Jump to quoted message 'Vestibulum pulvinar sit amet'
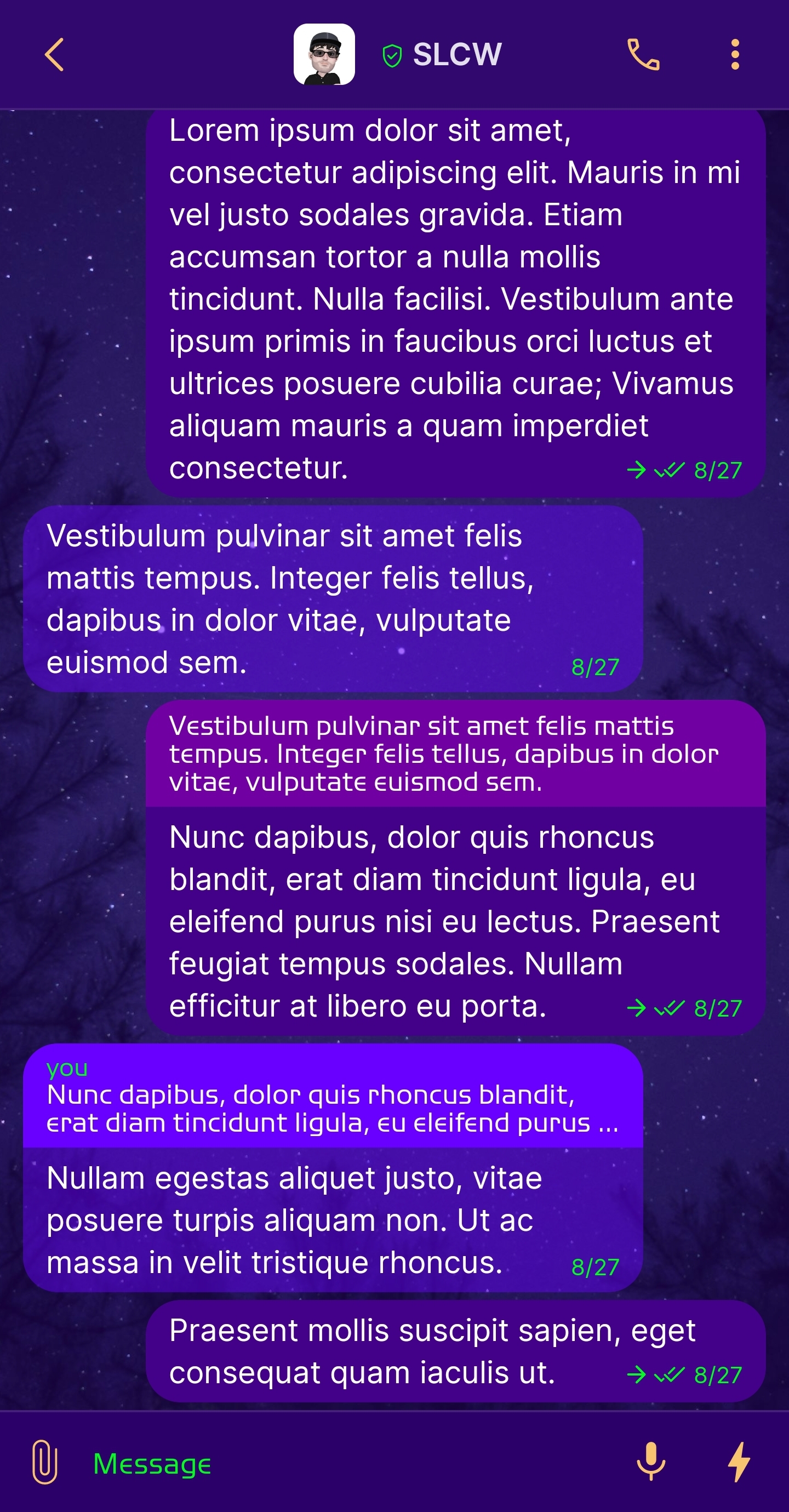789x1512 pixels. tap(455, 754)
